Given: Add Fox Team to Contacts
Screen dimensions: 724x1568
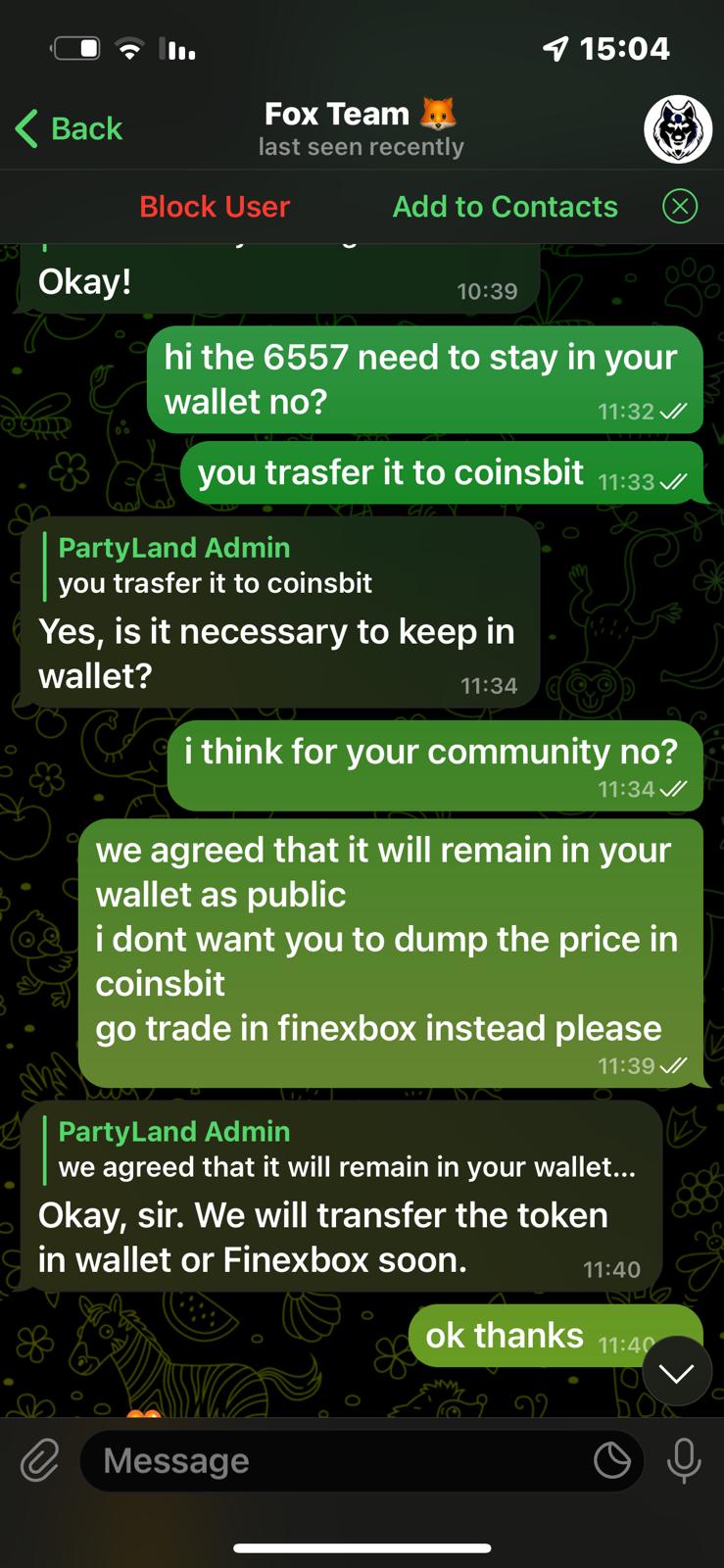Looking at the screenshot, I should tap(505, 207).
